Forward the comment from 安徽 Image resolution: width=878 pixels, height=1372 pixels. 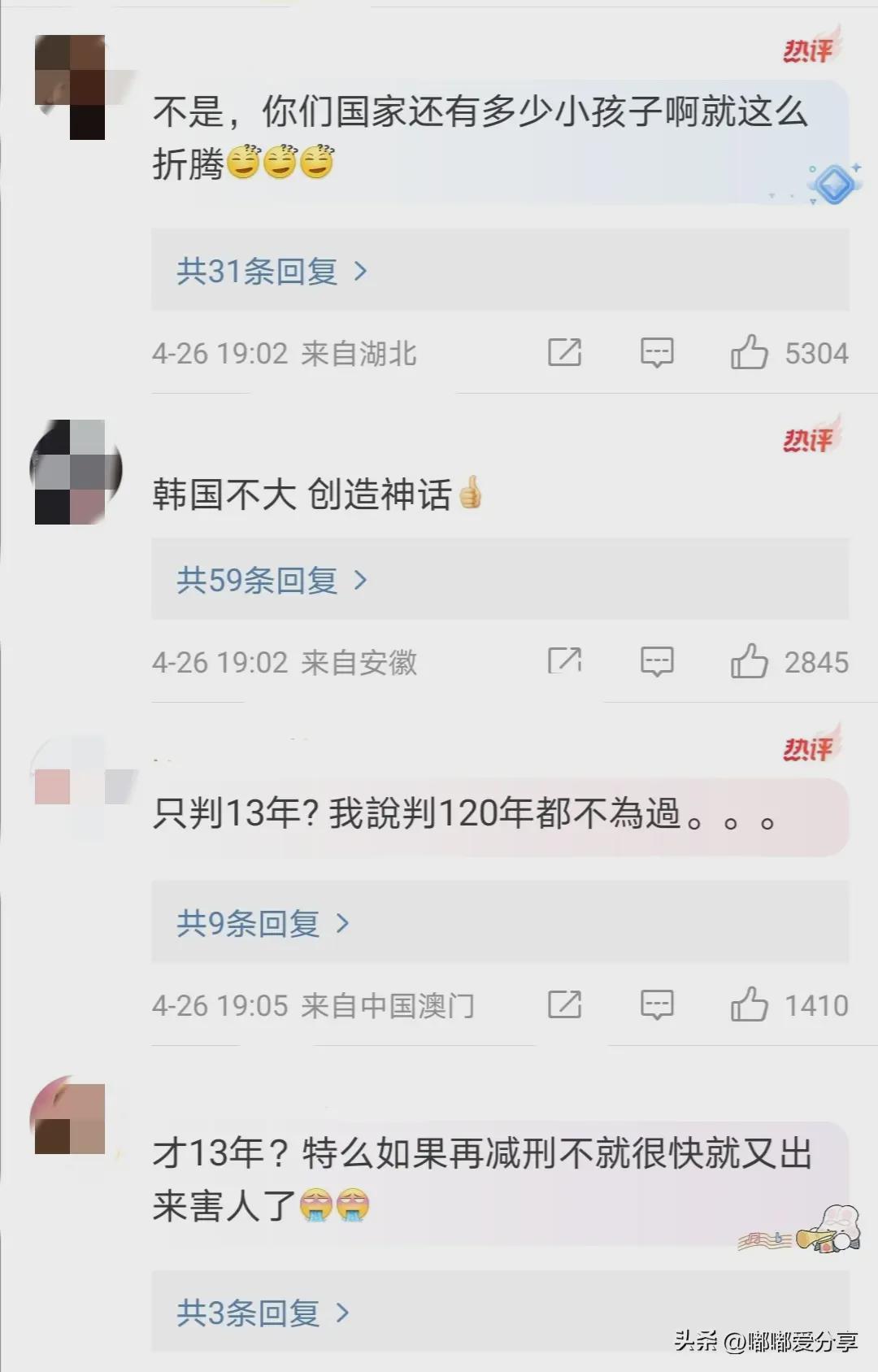point(564,660)
